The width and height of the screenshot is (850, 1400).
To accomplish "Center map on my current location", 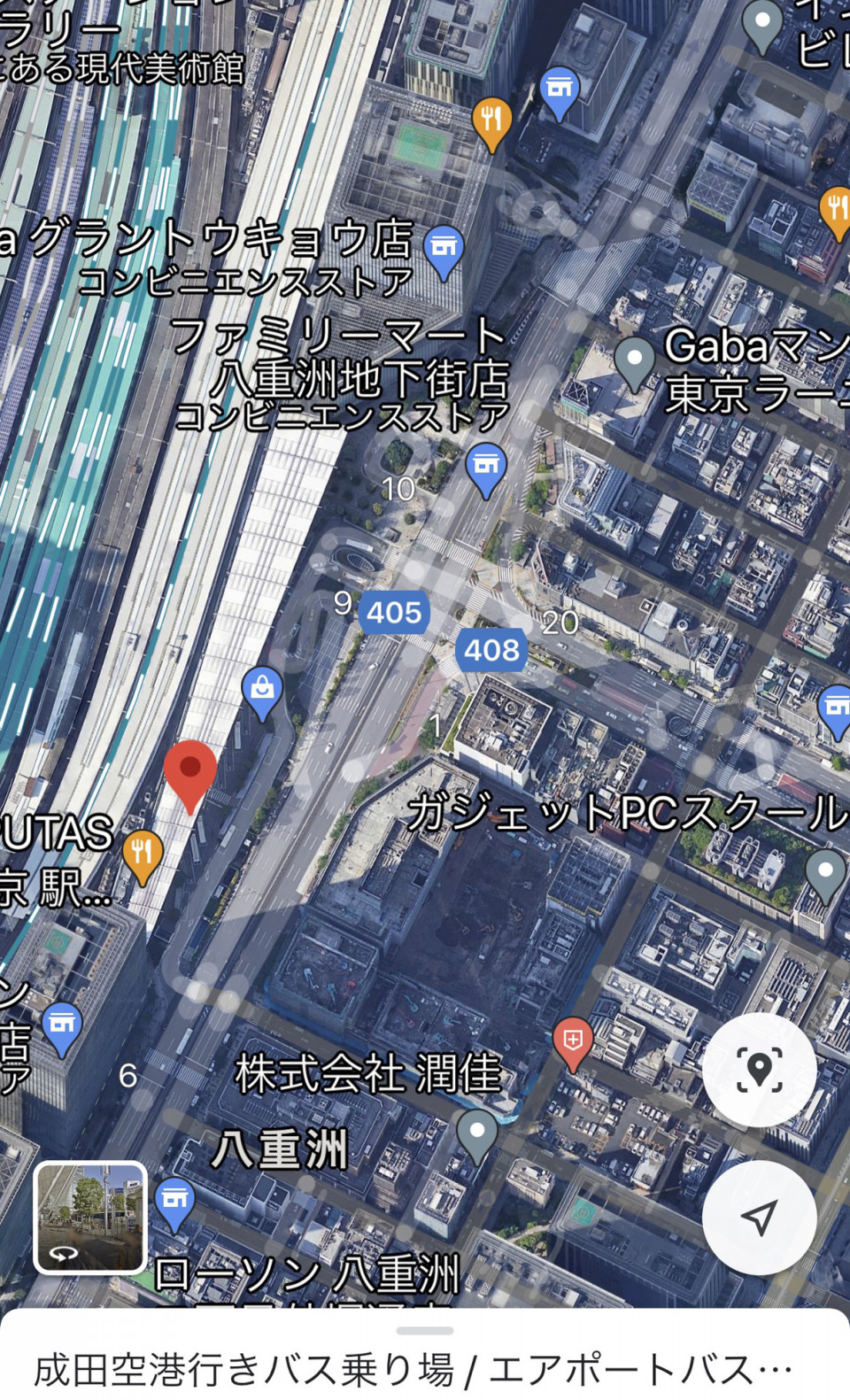I will (759, 1218).
